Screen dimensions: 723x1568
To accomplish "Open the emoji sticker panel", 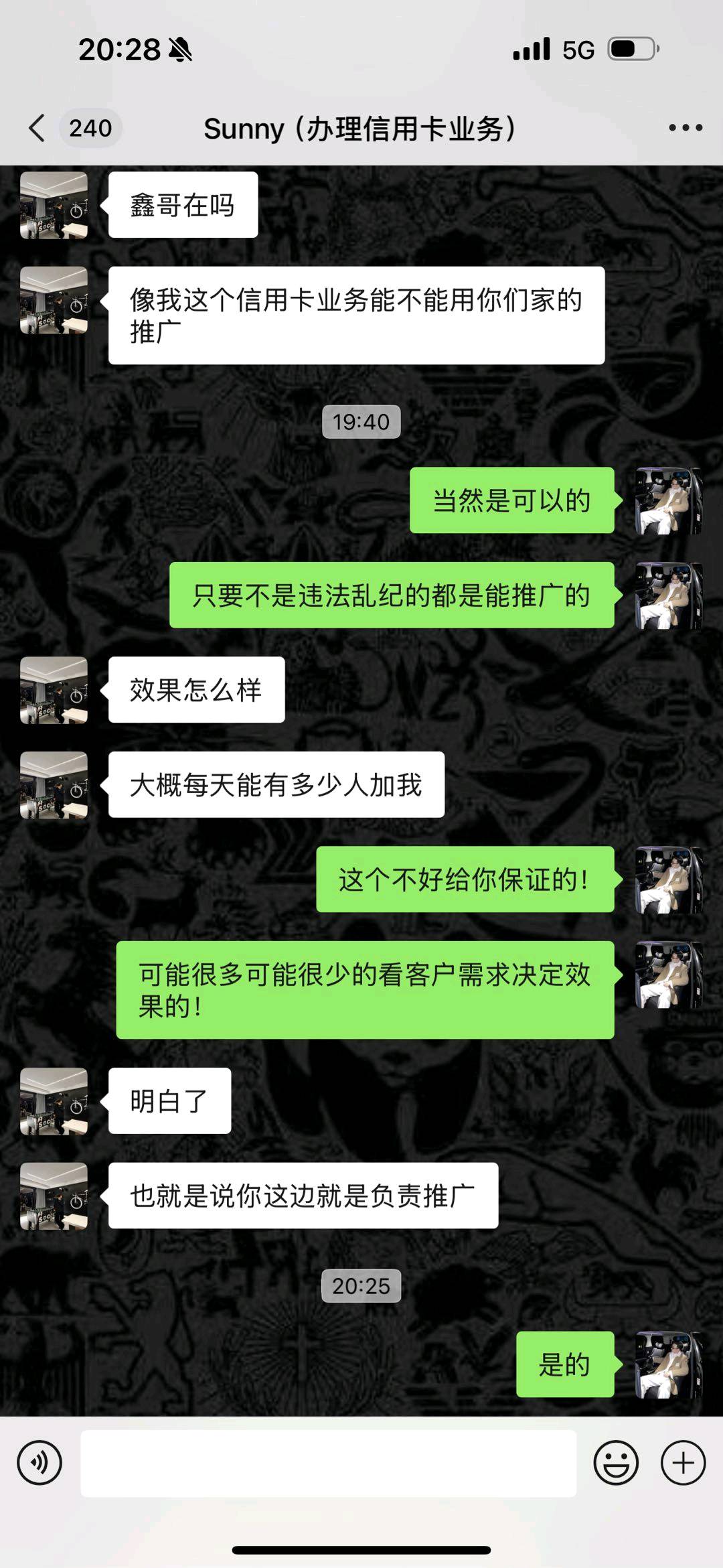I will [x=615, y=1463].
